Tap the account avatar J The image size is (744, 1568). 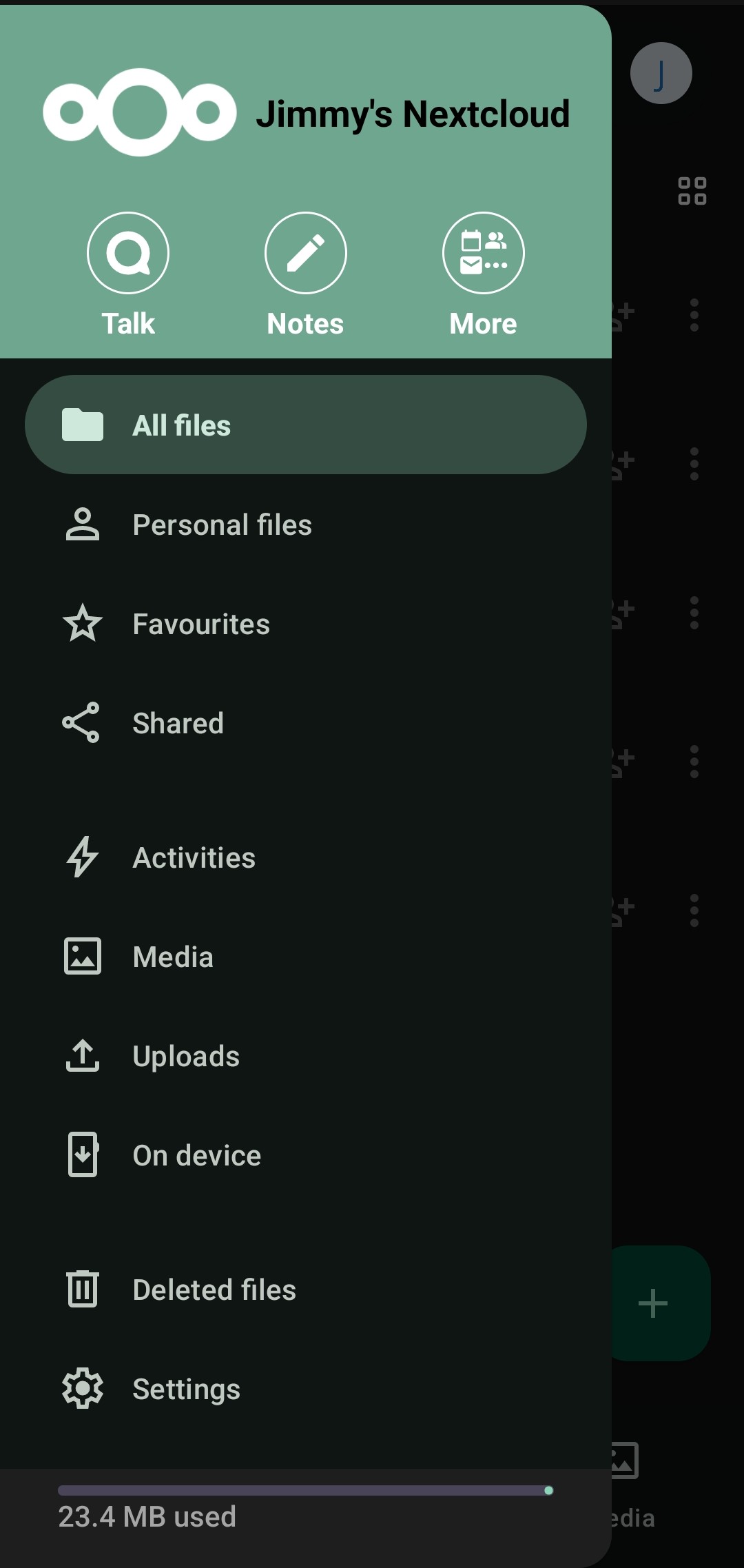pos(661,73)
